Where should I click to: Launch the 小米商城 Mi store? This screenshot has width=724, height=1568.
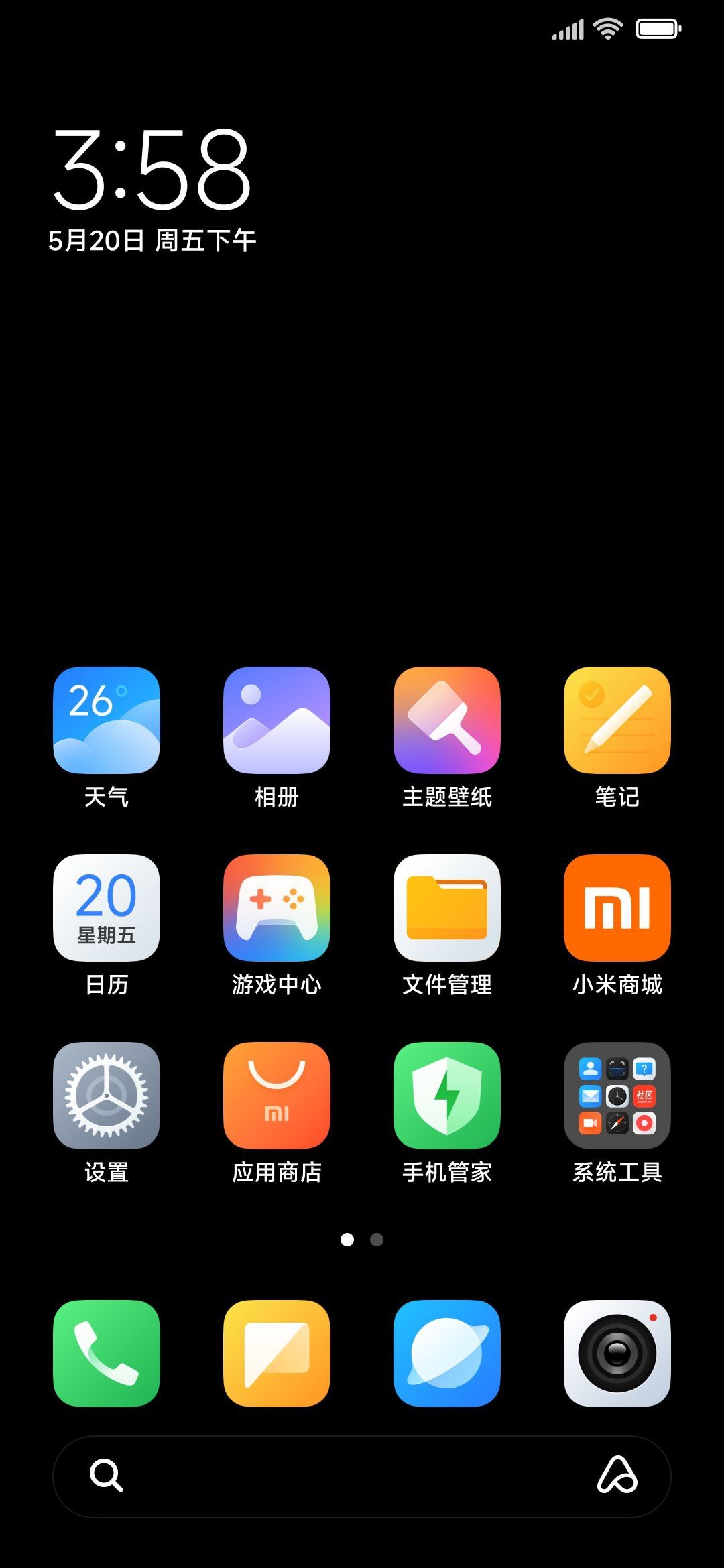[x=617, y=908]
